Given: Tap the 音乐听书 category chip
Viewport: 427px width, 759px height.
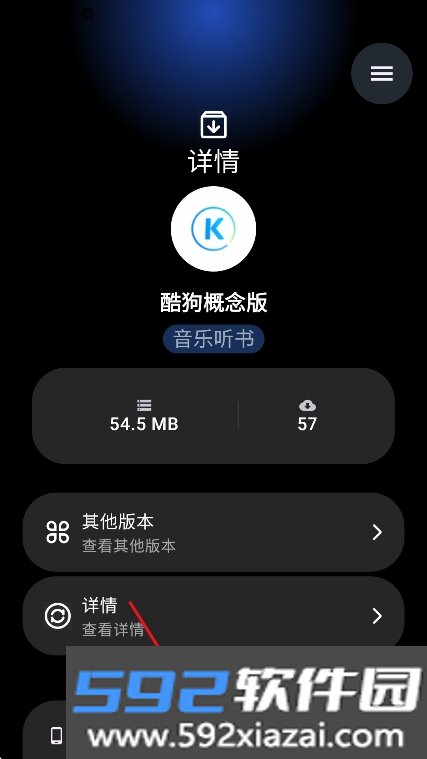Looking at the screenshot, I should point(214,339).
